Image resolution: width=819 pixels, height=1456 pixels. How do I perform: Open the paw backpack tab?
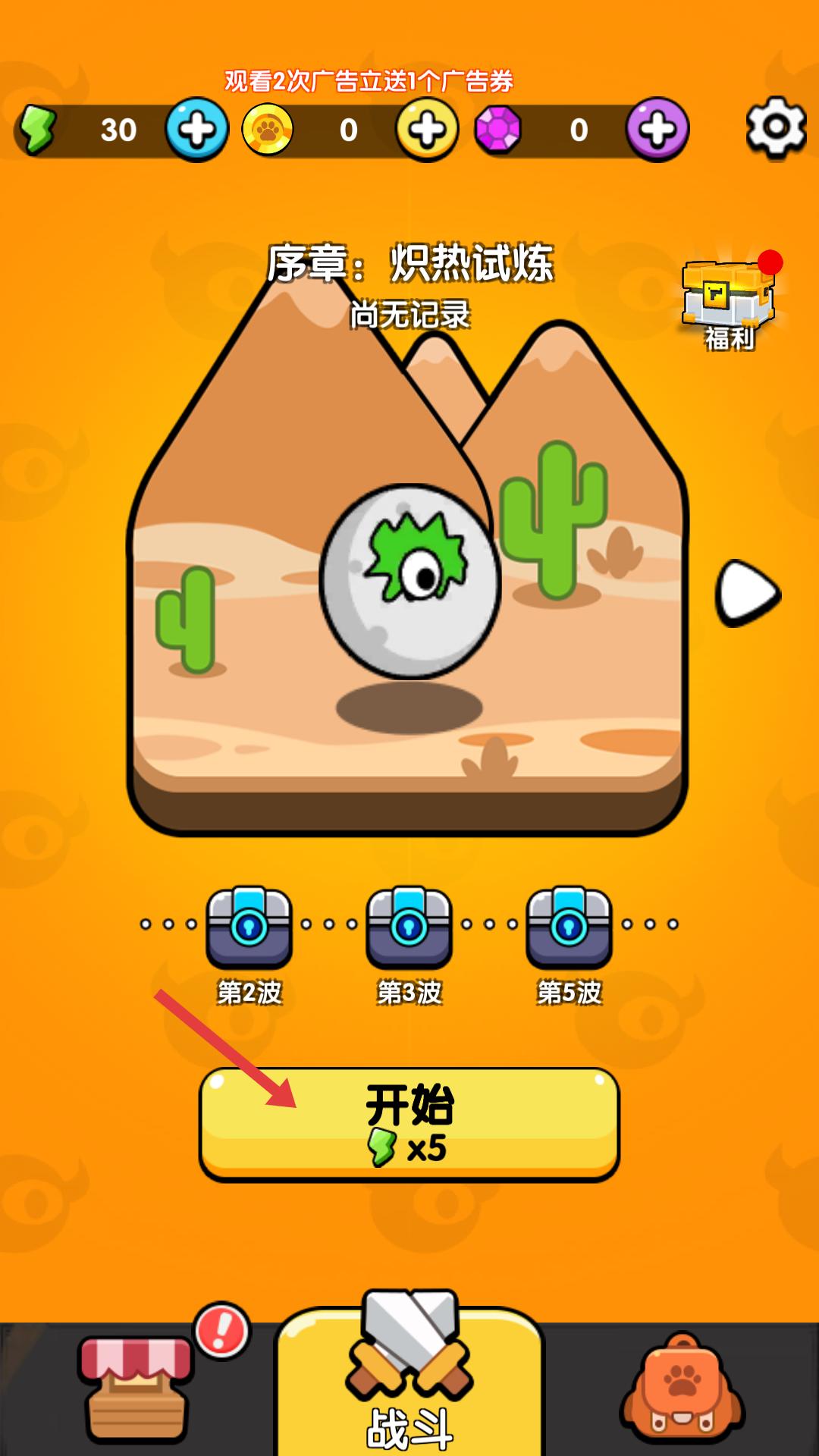point(682,1387)
